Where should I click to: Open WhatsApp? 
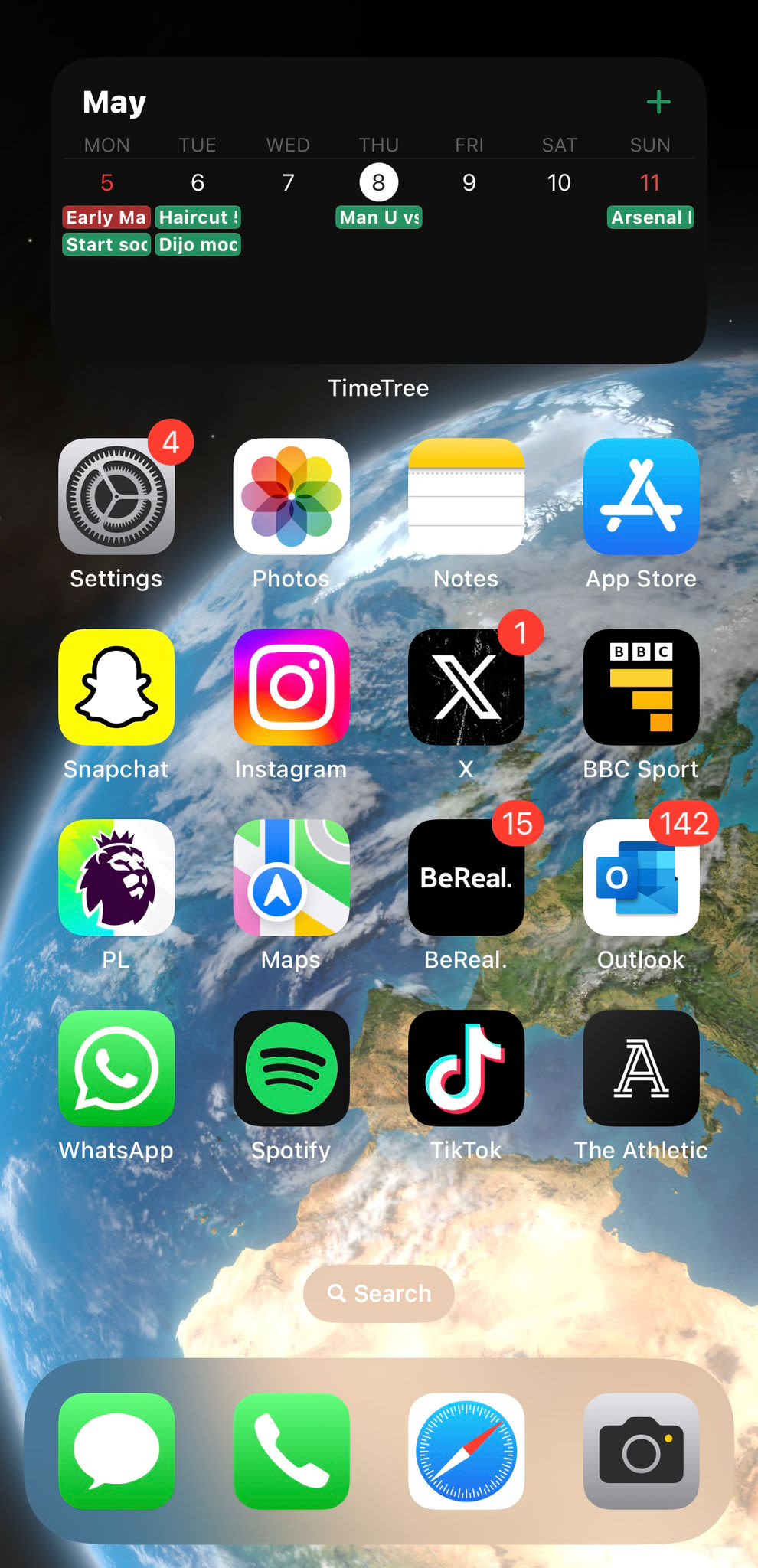pyautogui.click(x=116, y=1068)
